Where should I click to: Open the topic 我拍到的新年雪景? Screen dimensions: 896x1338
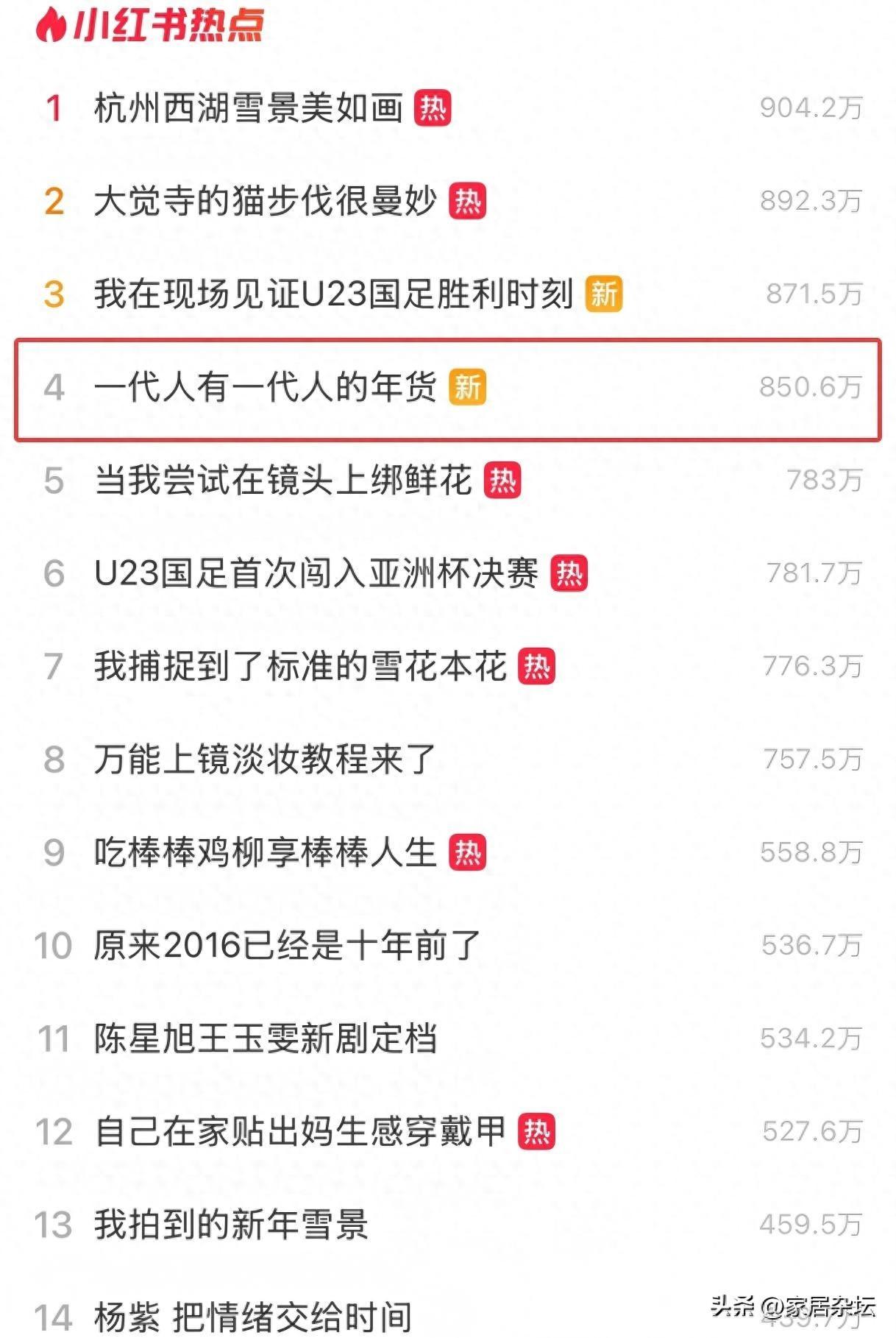click(231, 1225)
